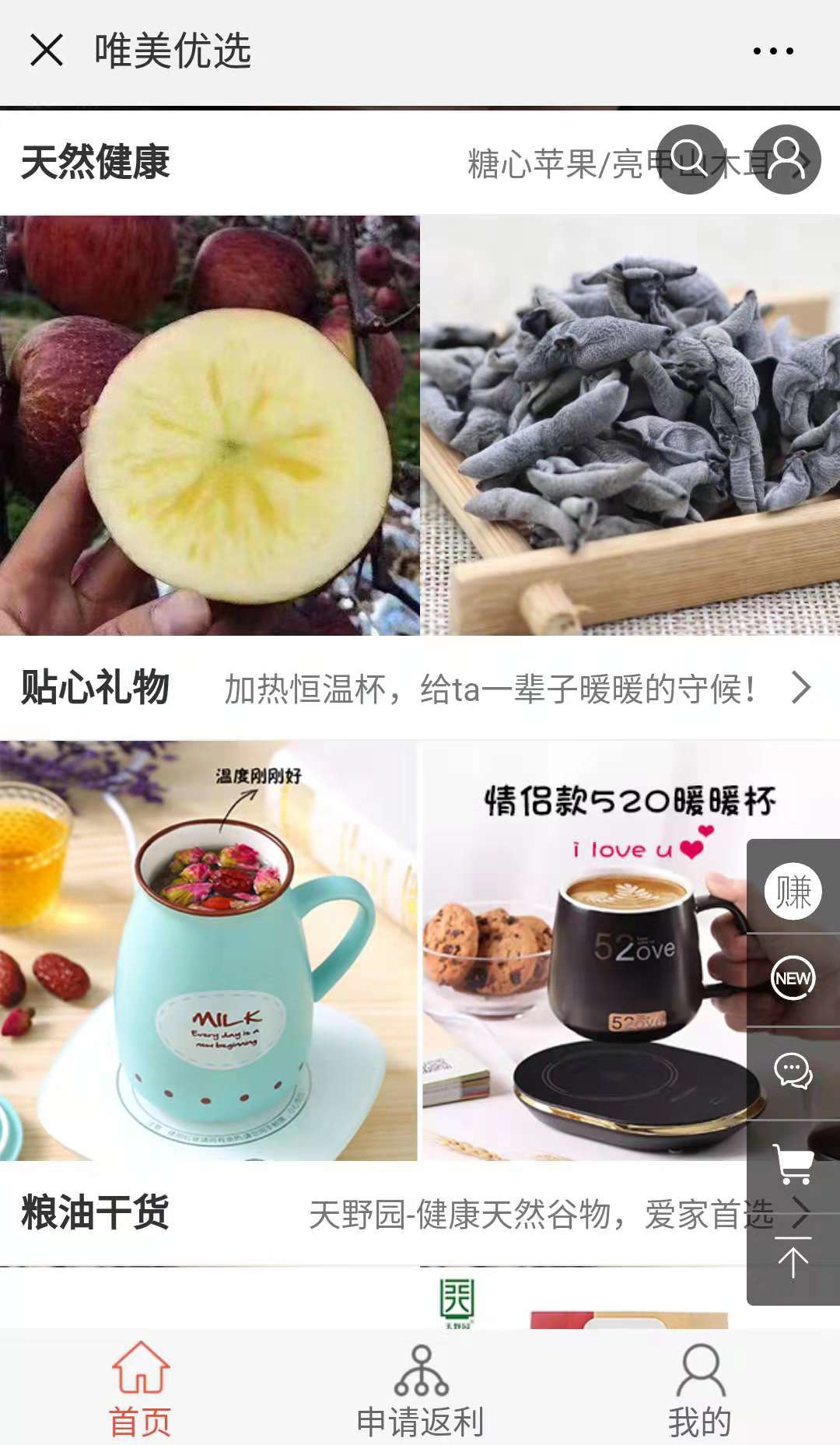
Task: Go to the 申请返利 tab
Action: [420, 1389]
